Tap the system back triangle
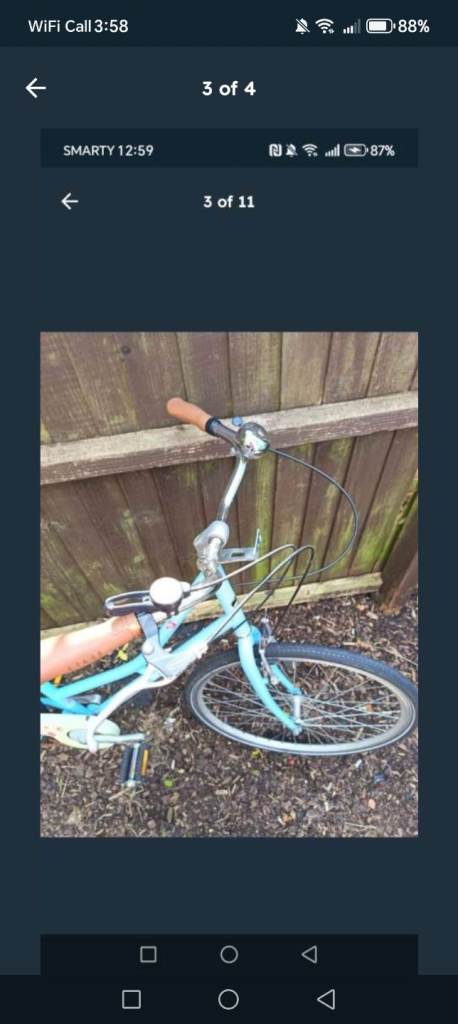Screen dimensions: 458x1024 [325, 999]
